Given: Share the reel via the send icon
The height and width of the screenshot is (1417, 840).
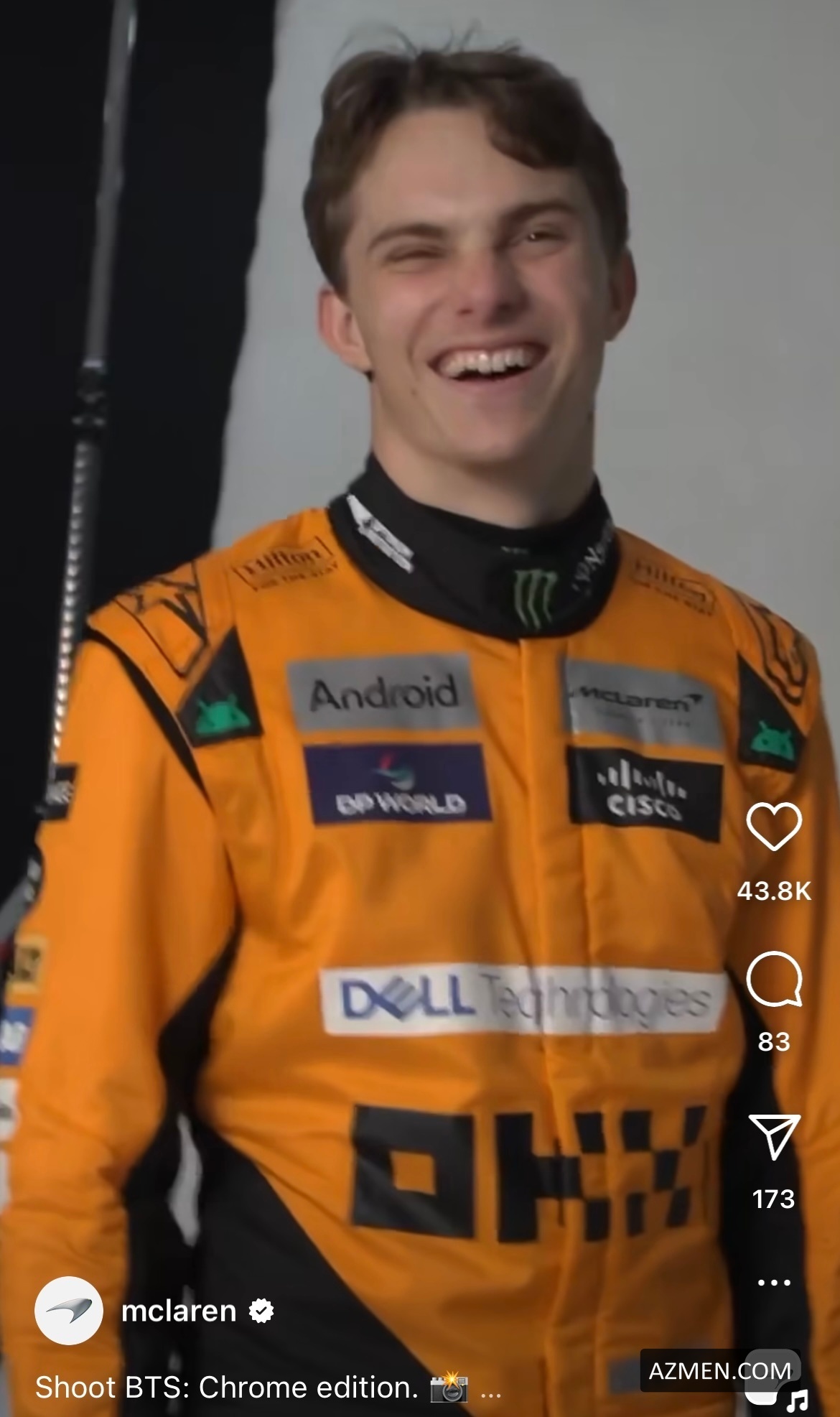Looking at the screenshot, I should pyautogui.click(x=774, y=1136).
